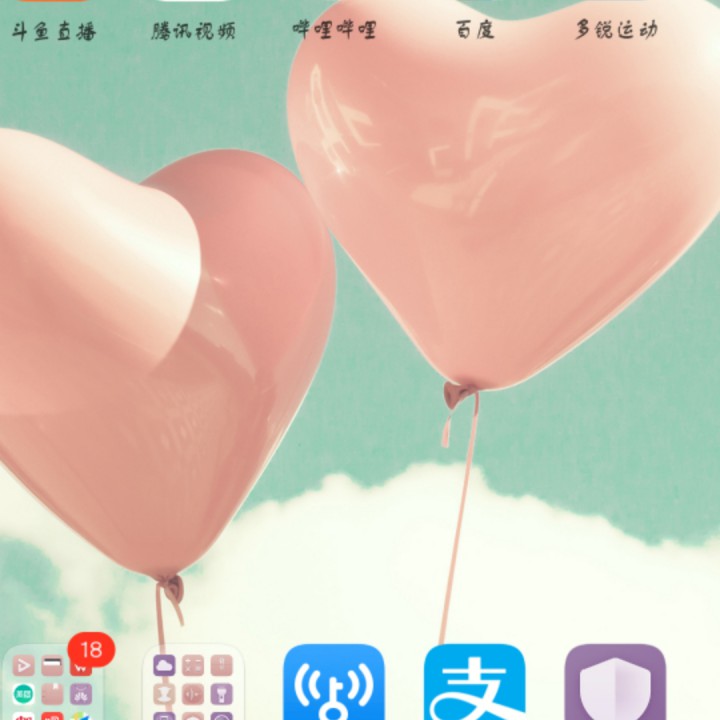Open the purple shield security app

pyautogui.click(x=615, y=682)
